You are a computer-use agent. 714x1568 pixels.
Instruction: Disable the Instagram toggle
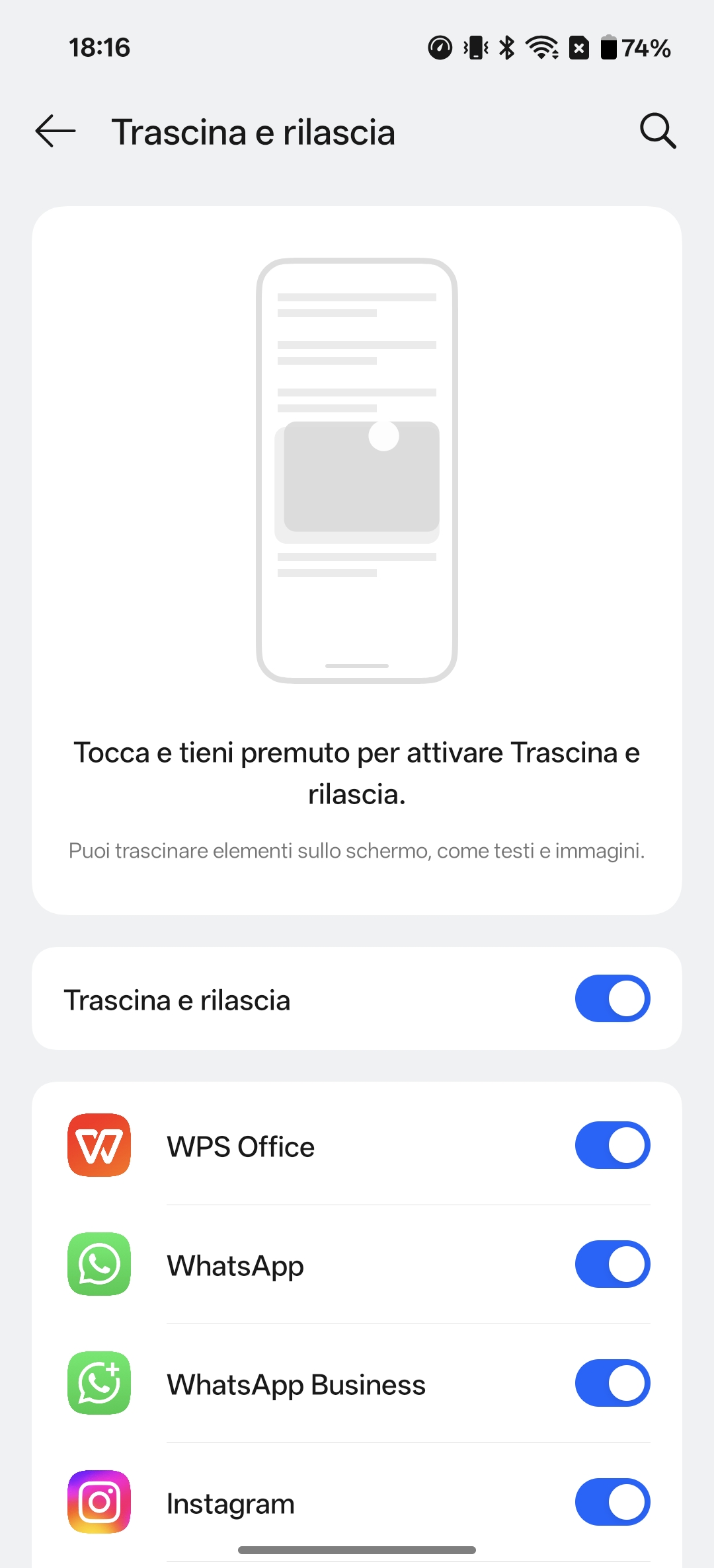point(612,1502)
